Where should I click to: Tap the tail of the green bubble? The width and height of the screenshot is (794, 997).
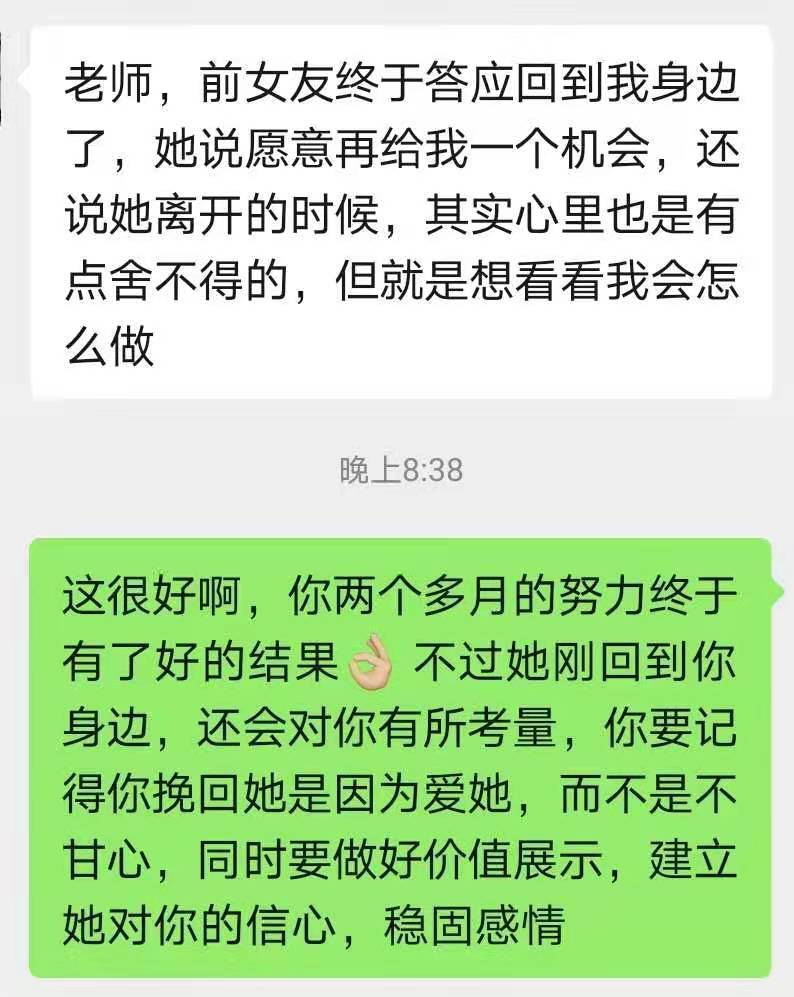coord(778,590)
